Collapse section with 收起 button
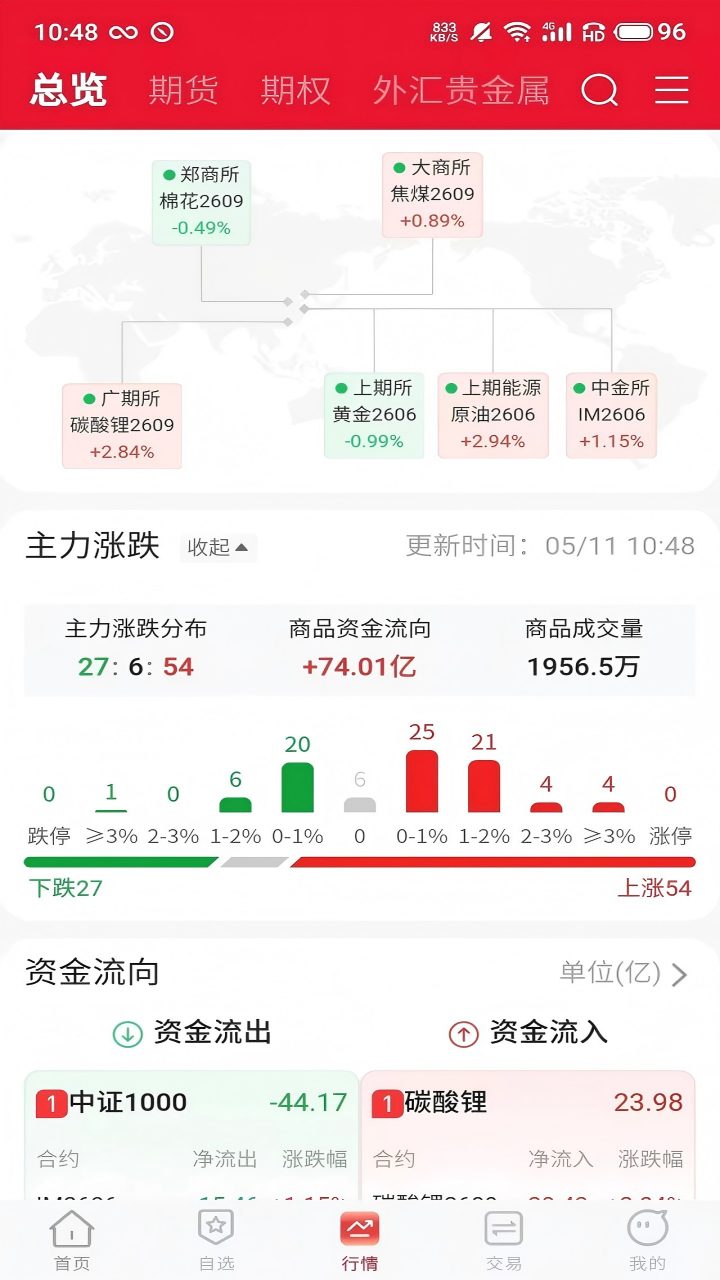Viewport: 720px width, 1280px height. [218, 547]
